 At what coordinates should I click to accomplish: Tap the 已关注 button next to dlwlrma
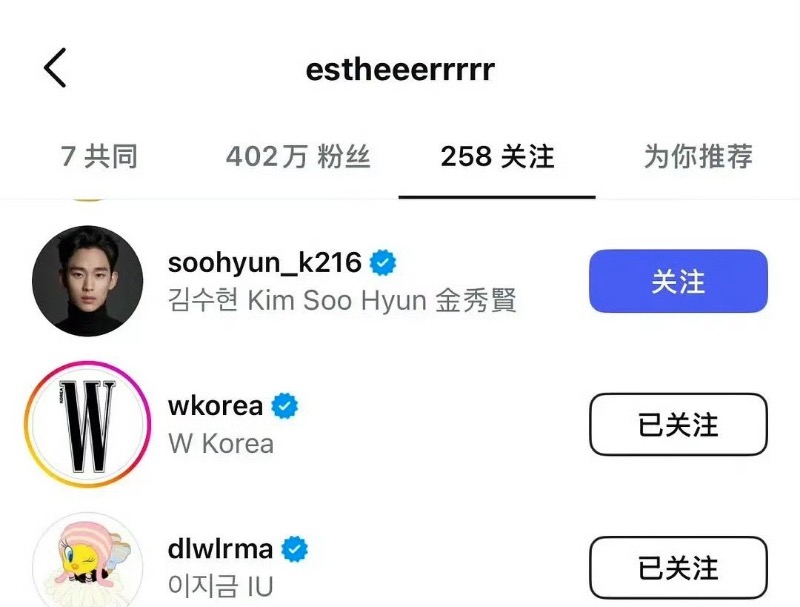tap(678, 568)
